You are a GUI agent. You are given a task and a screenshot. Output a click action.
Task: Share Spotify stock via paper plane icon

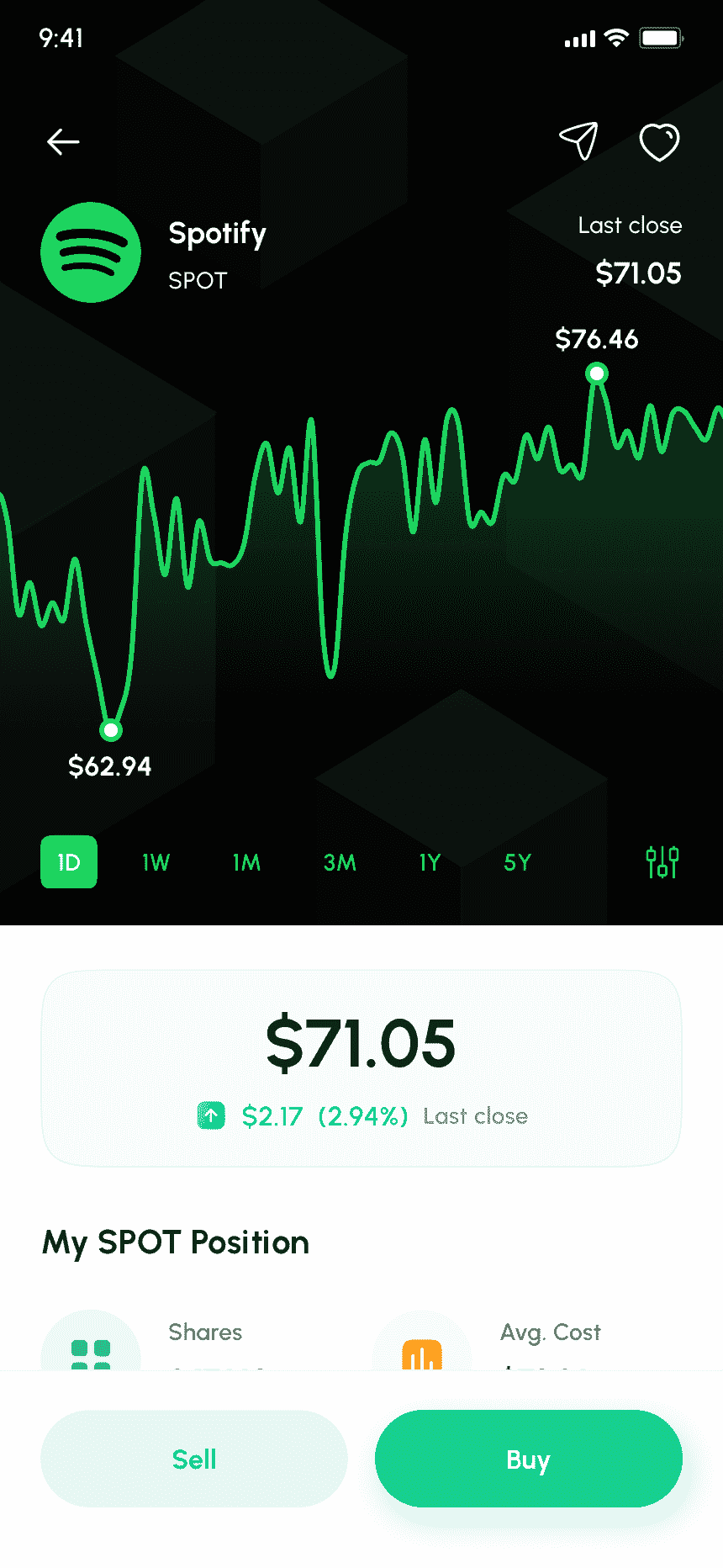(578, 141)
